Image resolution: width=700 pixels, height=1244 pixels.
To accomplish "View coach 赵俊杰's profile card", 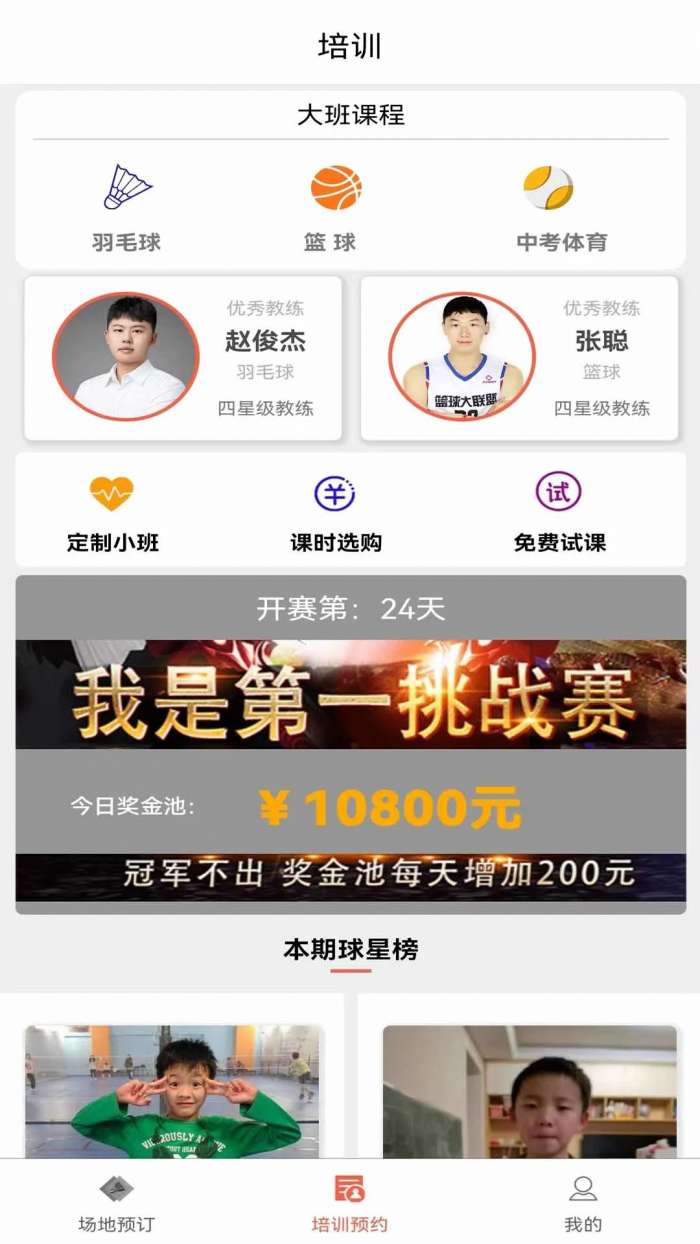I will (183, 358).
